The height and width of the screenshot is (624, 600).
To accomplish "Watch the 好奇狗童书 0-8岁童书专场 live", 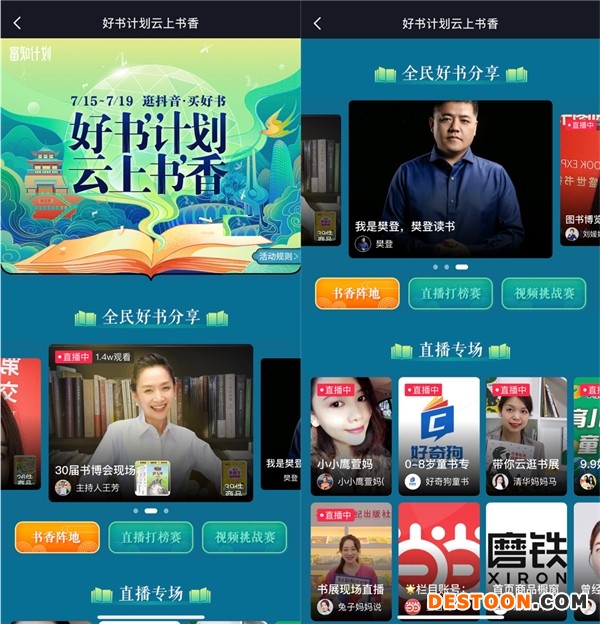I will coord(438,436).
